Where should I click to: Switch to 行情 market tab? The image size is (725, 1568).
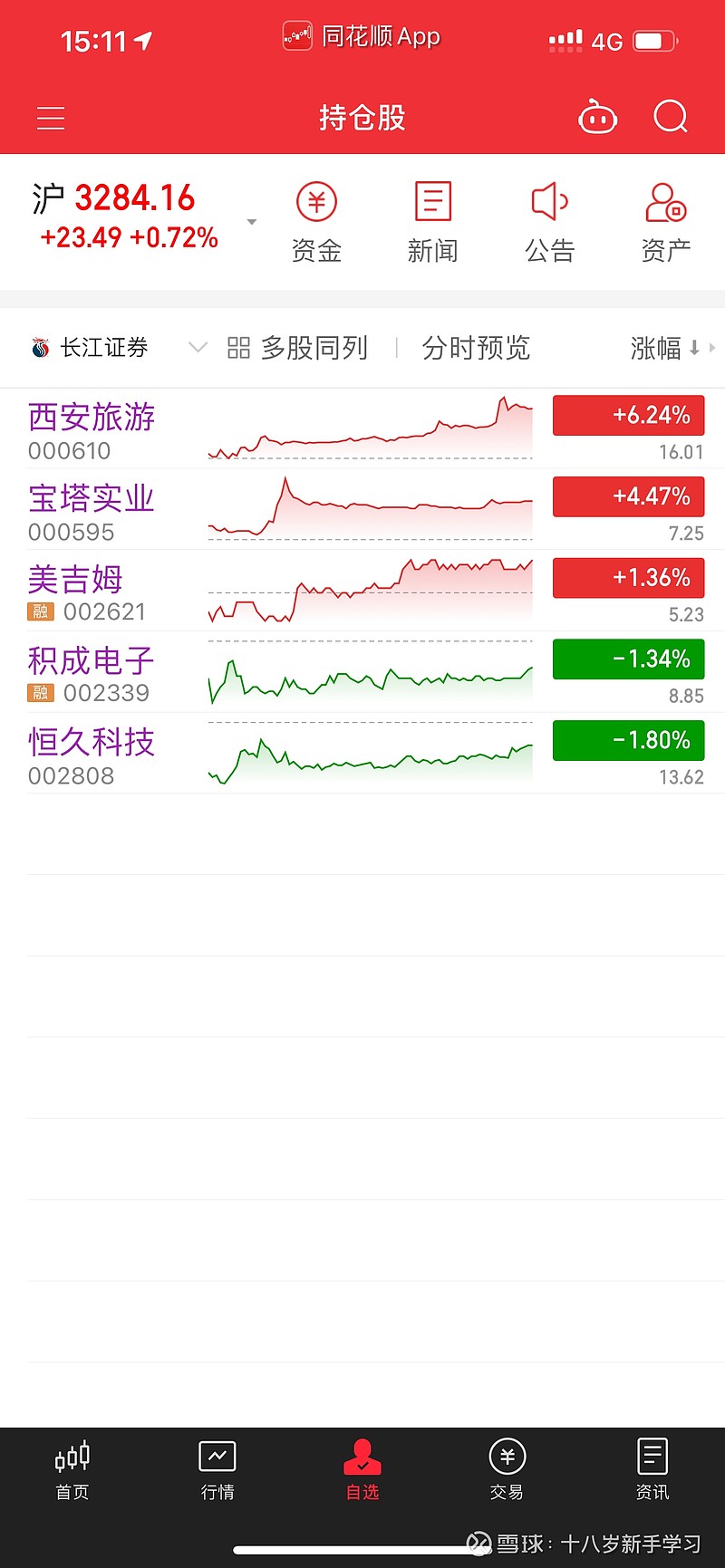pyautogui.click(x=217, y=1470)
